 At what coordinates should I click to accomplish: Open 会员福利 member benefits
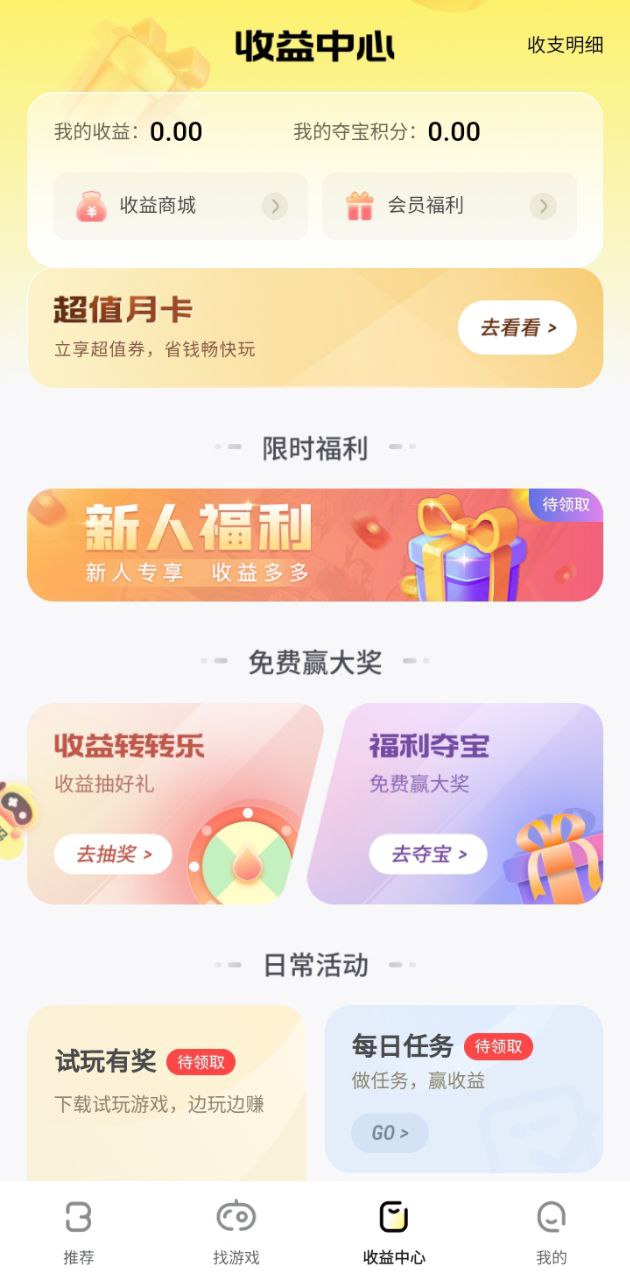[449, 206]
